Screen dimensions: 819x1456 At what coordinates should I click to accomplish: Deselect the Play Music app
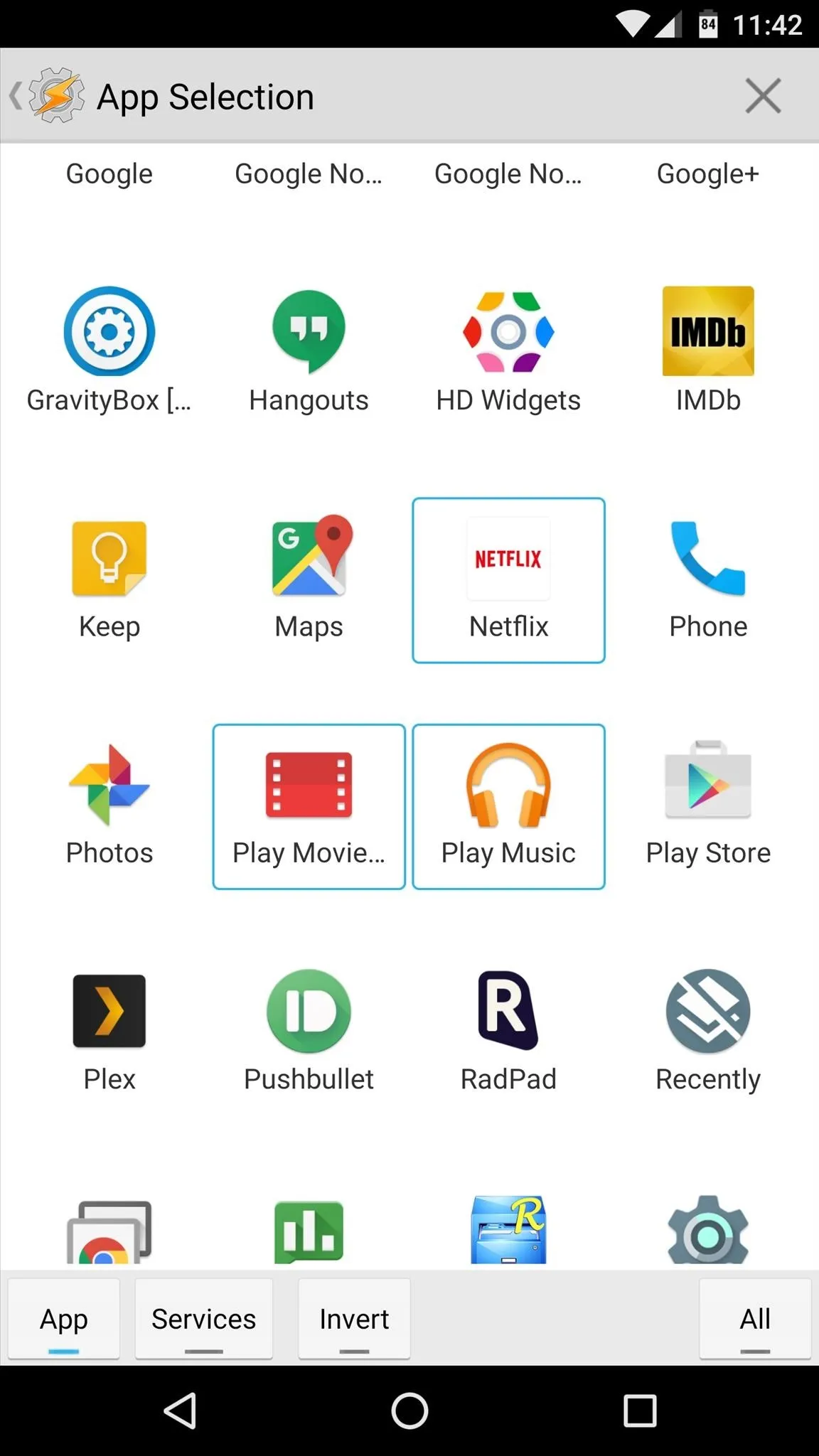[508, 806]
